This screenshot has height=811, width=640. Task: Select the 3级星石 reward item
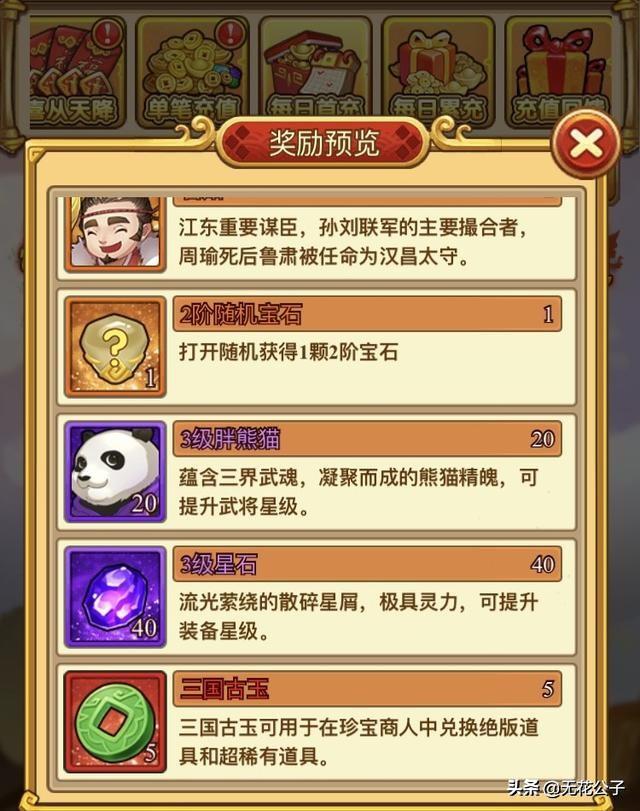tap(115, 597)
